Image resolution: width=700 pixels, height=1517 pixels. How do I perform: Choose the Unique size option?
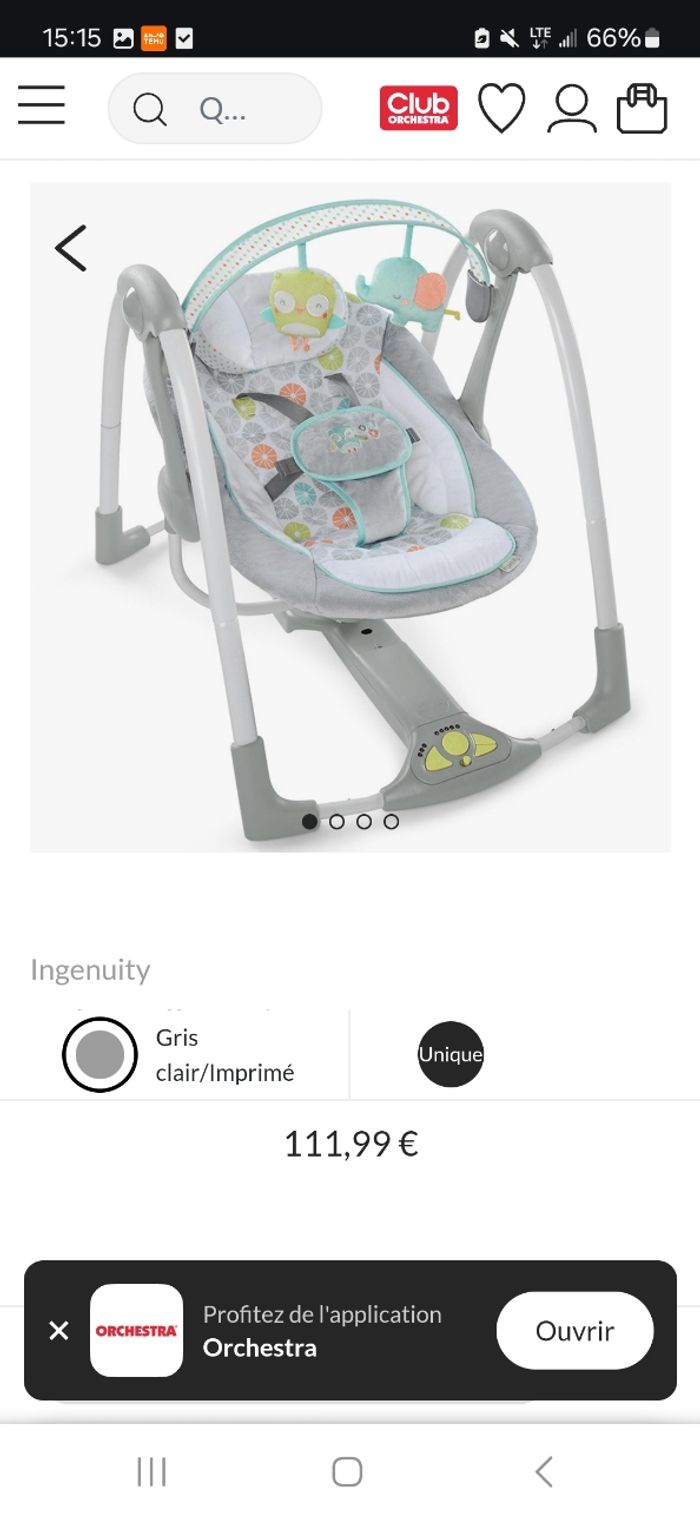click(450, 1054)
